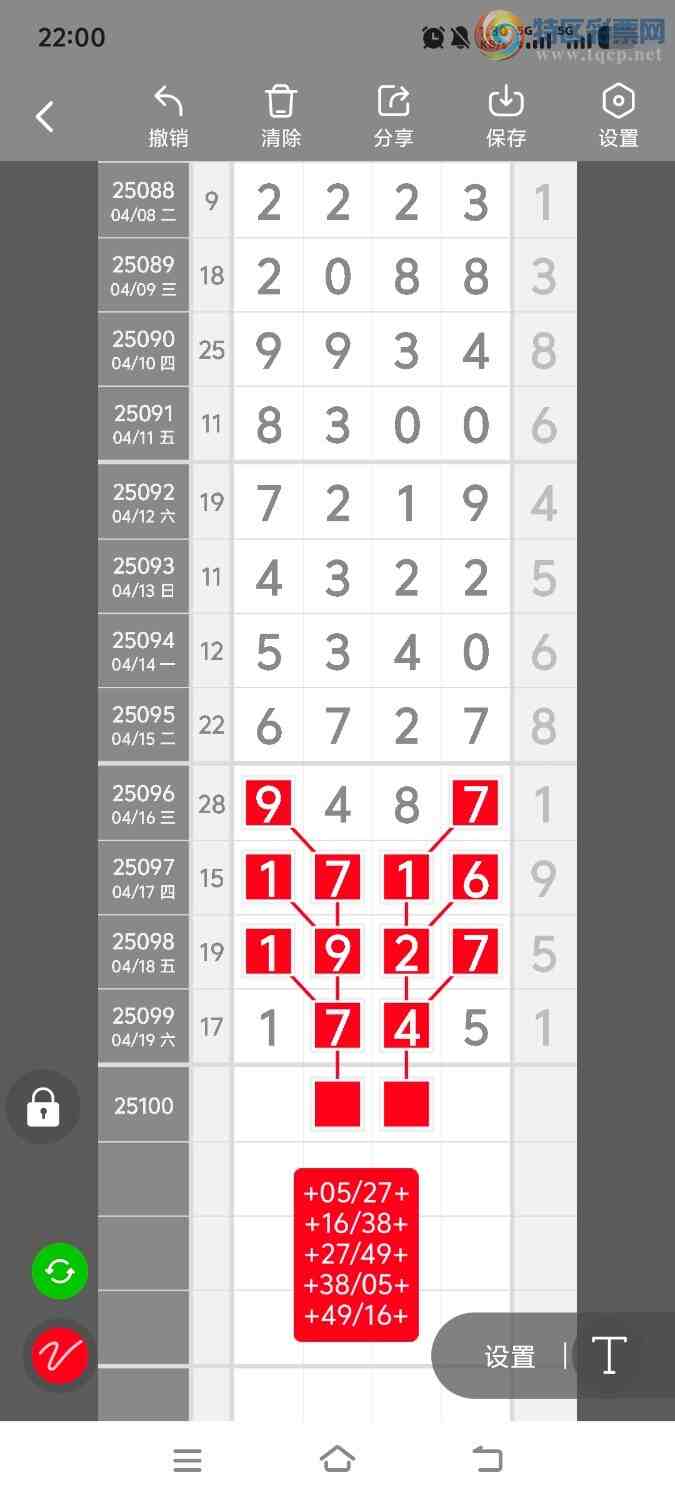Select the red pen drawing tool
Viewport: 675px width, 1500px height.
60,1356
